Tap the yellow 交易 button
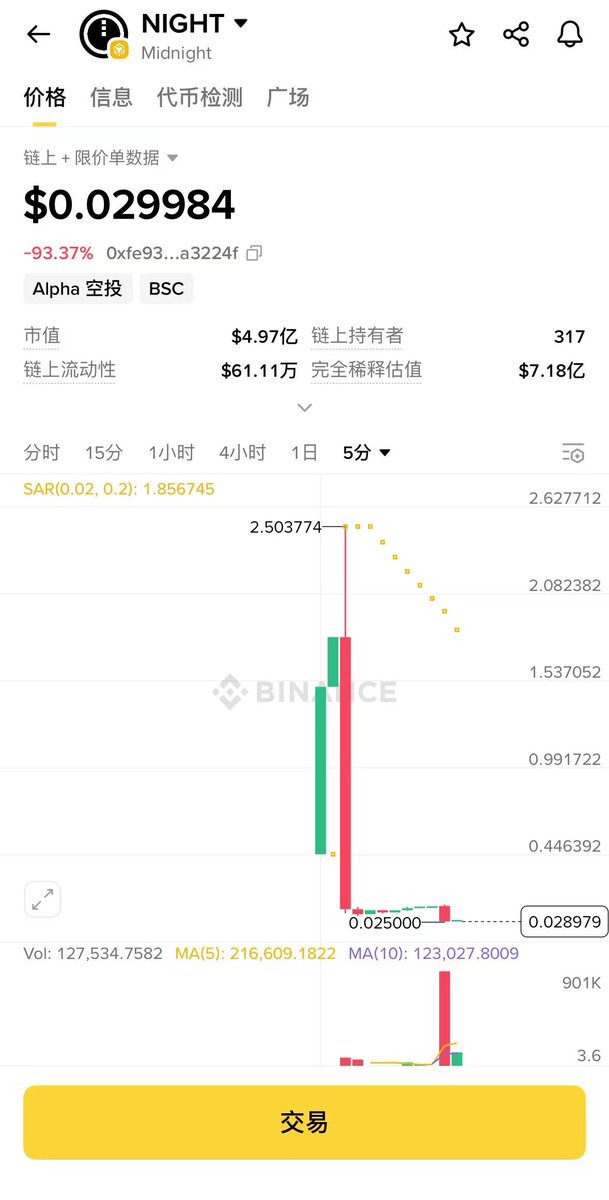Screen dimensions: 609x1200 304,1122
